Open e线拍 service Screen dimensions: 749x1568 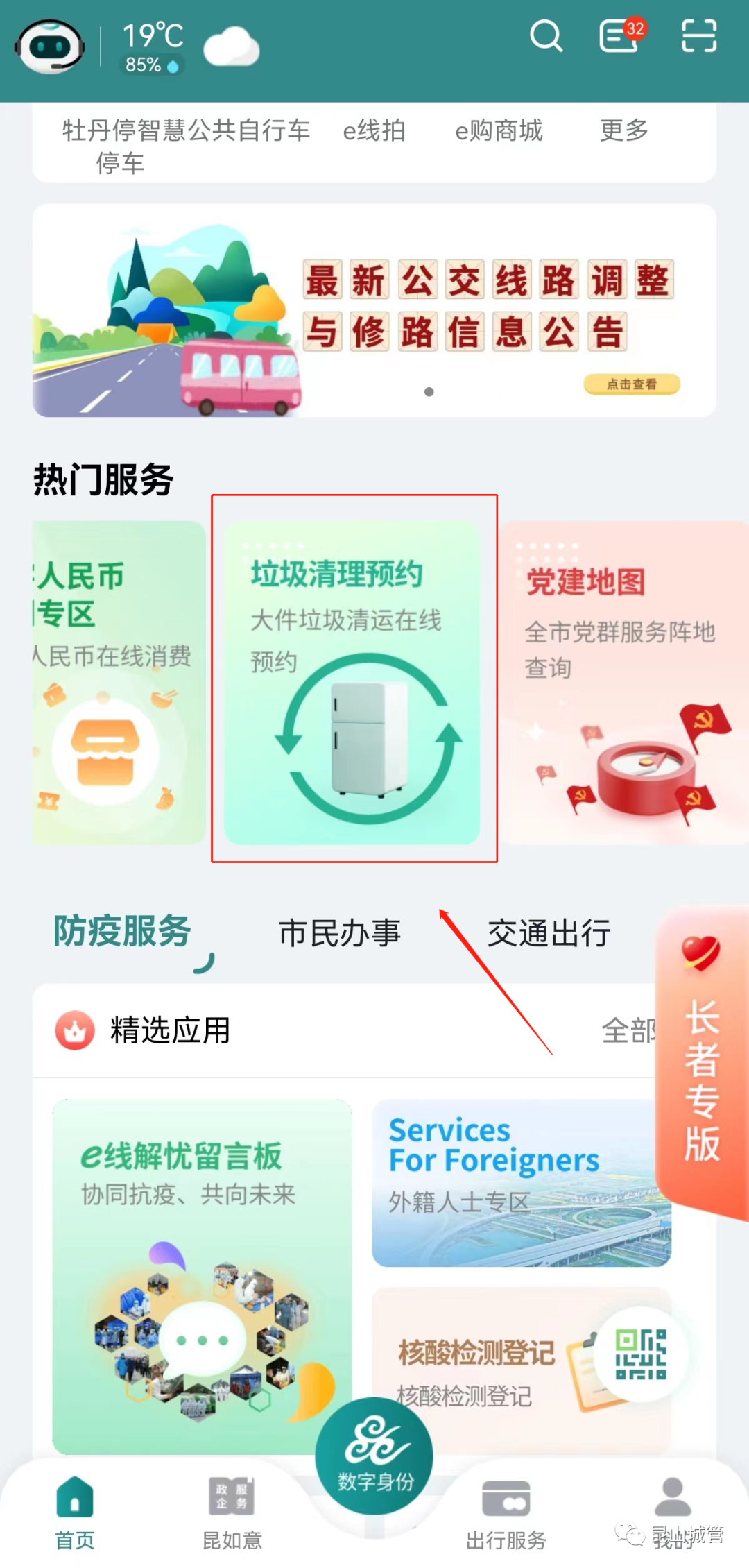(374, 130)
